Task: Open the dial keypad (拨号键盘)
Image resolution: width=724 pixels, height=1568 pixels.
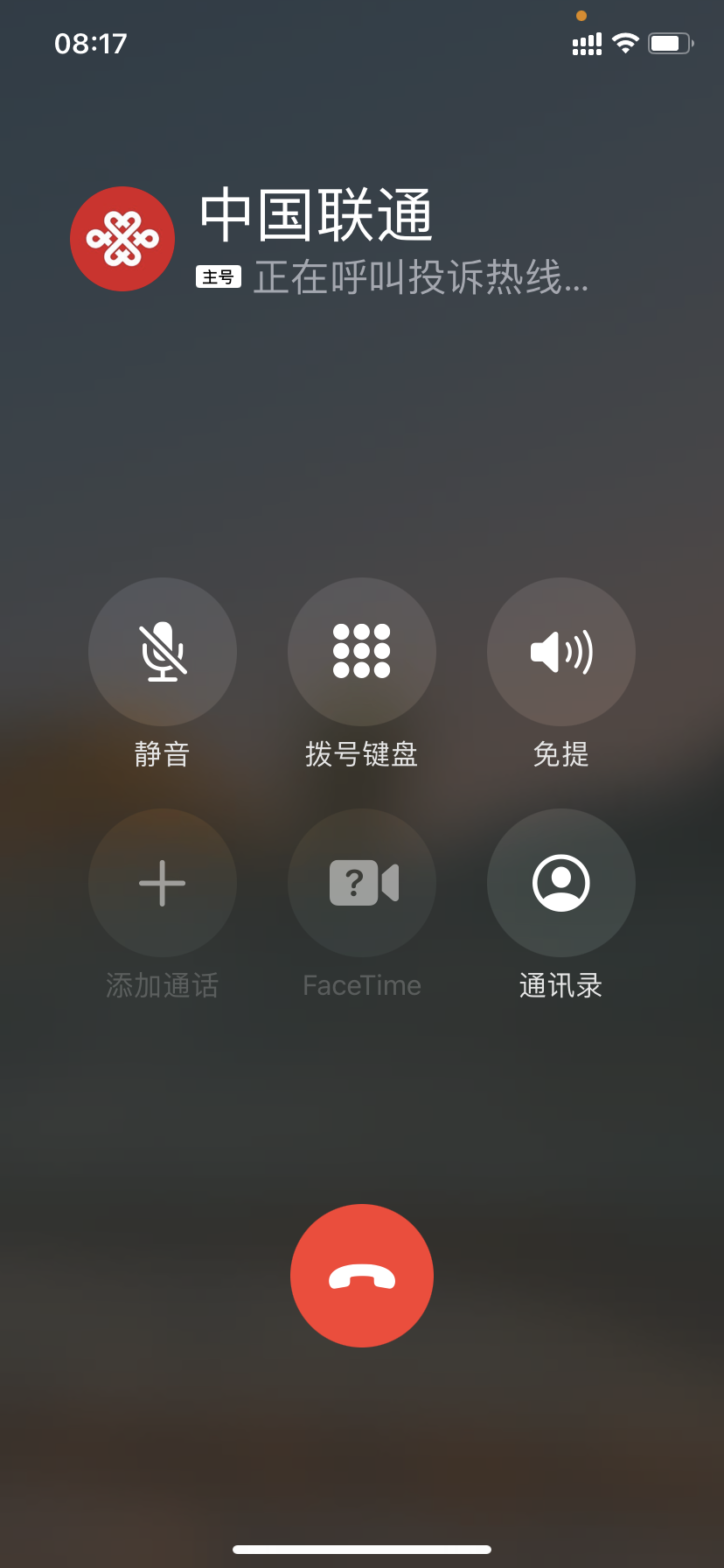Action: (361, 651)
